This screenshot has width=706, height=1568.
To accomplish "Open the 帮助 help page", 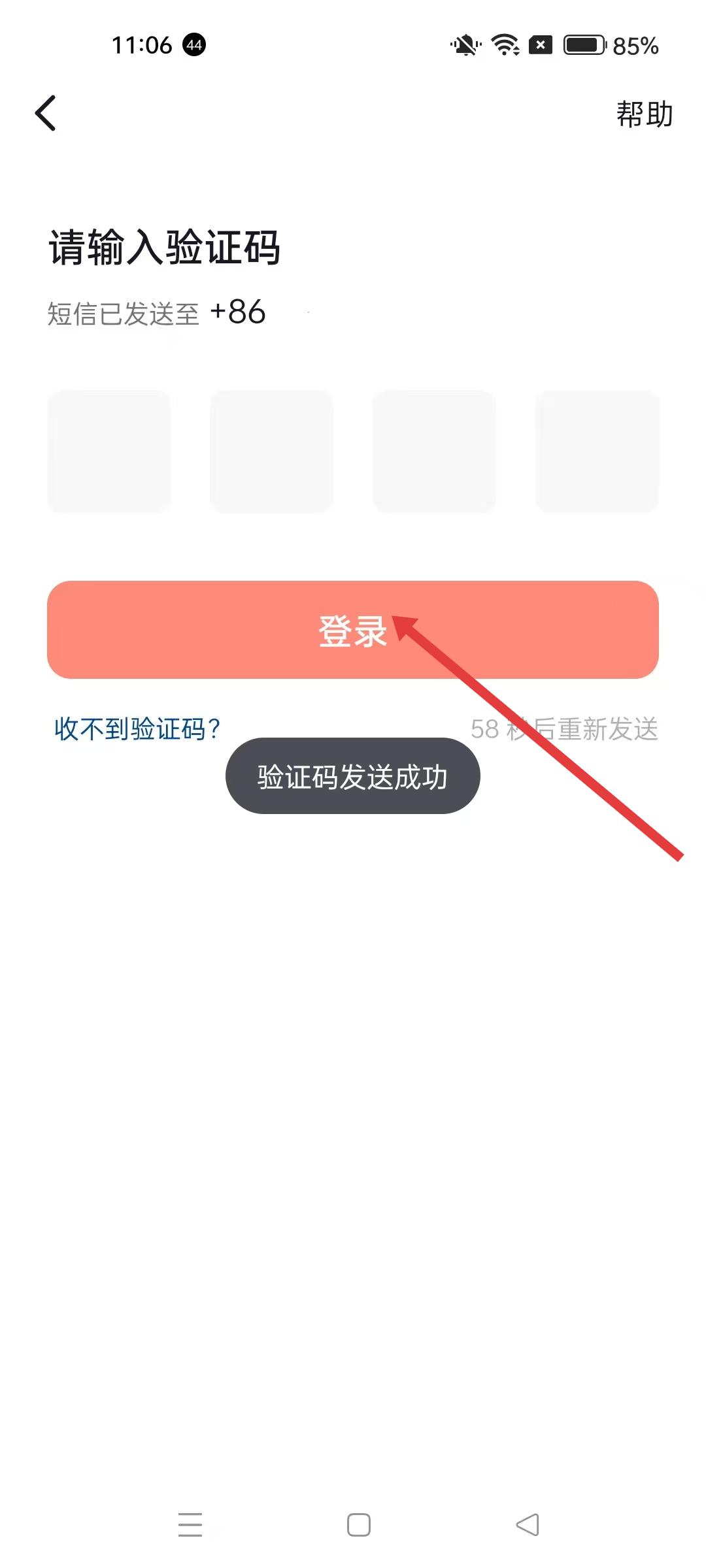I will [644, 114].
